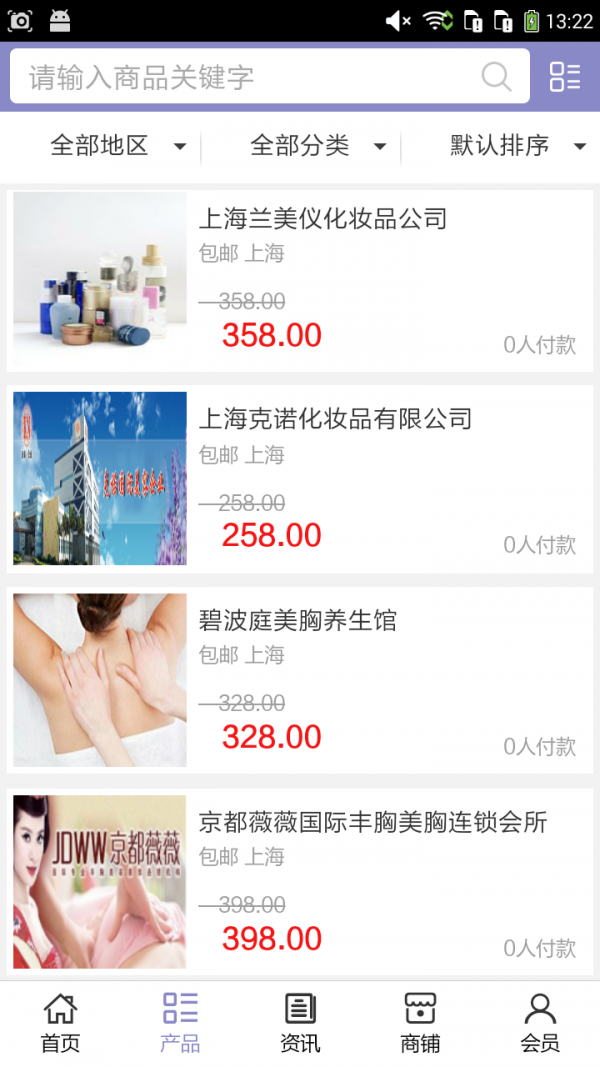Switch to the 资讯 news tab
Image resolution: width=600 pixels, height=1067 pixels.
pyautogui.click(x=300, y=1023)
